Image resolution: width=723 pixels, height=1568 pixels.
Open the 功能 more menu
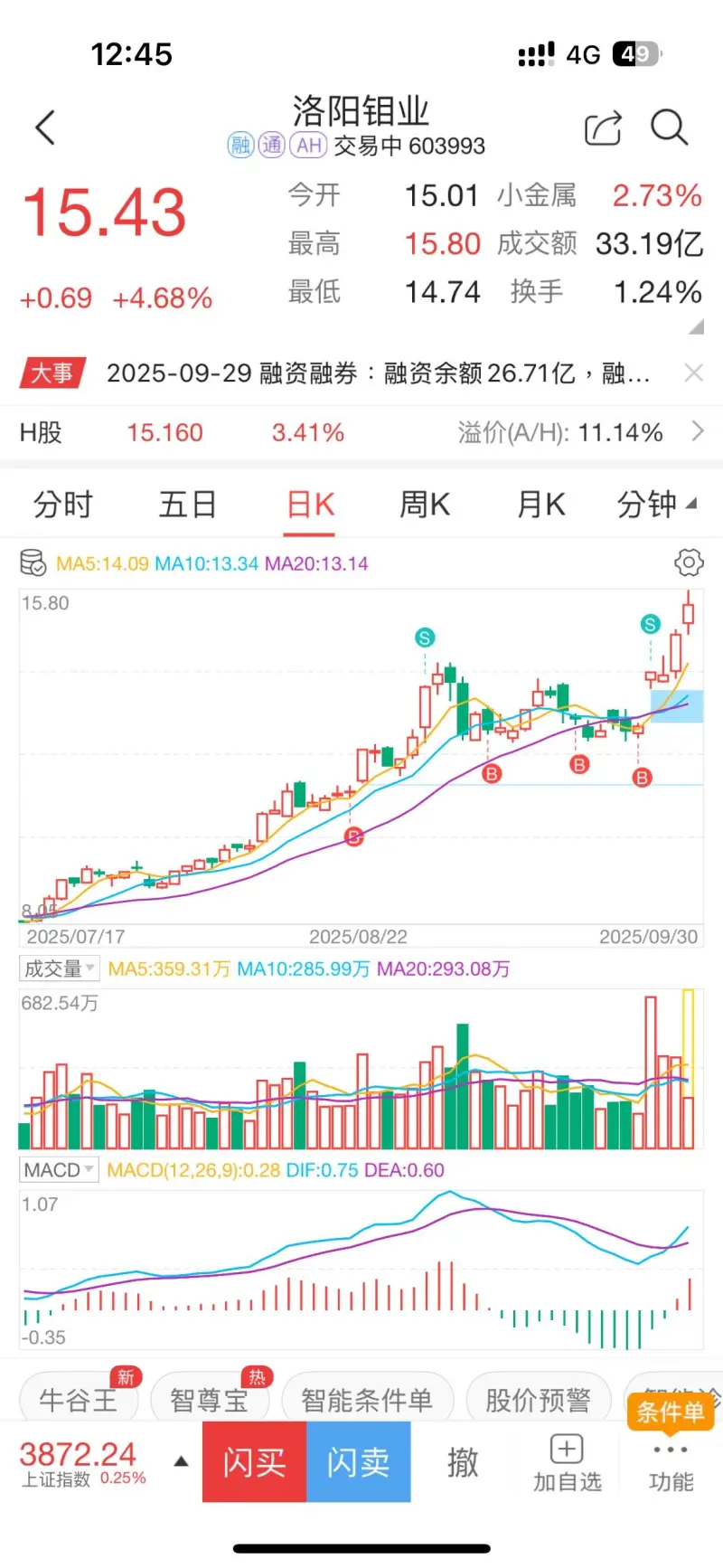(x=671, y=1463)
